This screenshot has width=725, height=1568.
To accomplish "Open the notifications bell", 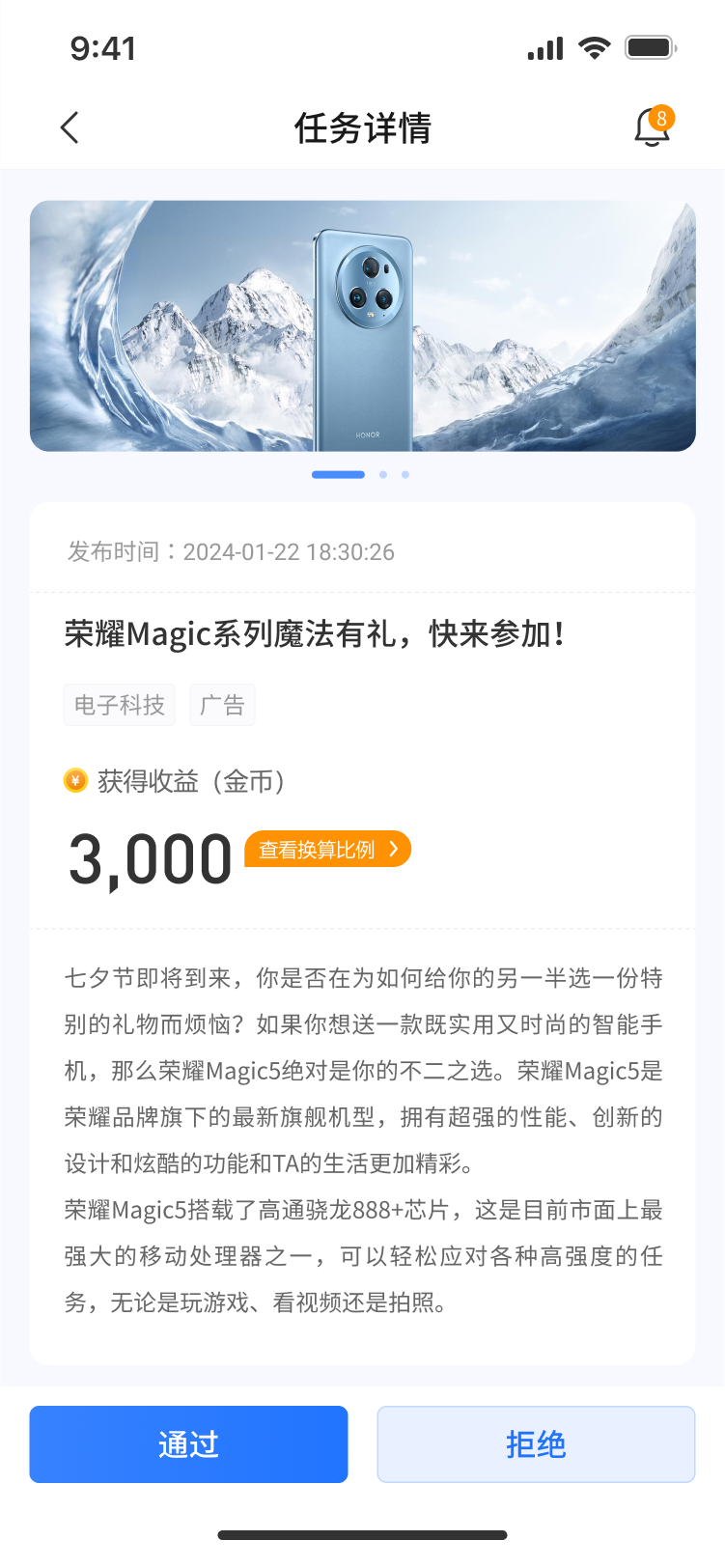I will click(x=652, y=127).
